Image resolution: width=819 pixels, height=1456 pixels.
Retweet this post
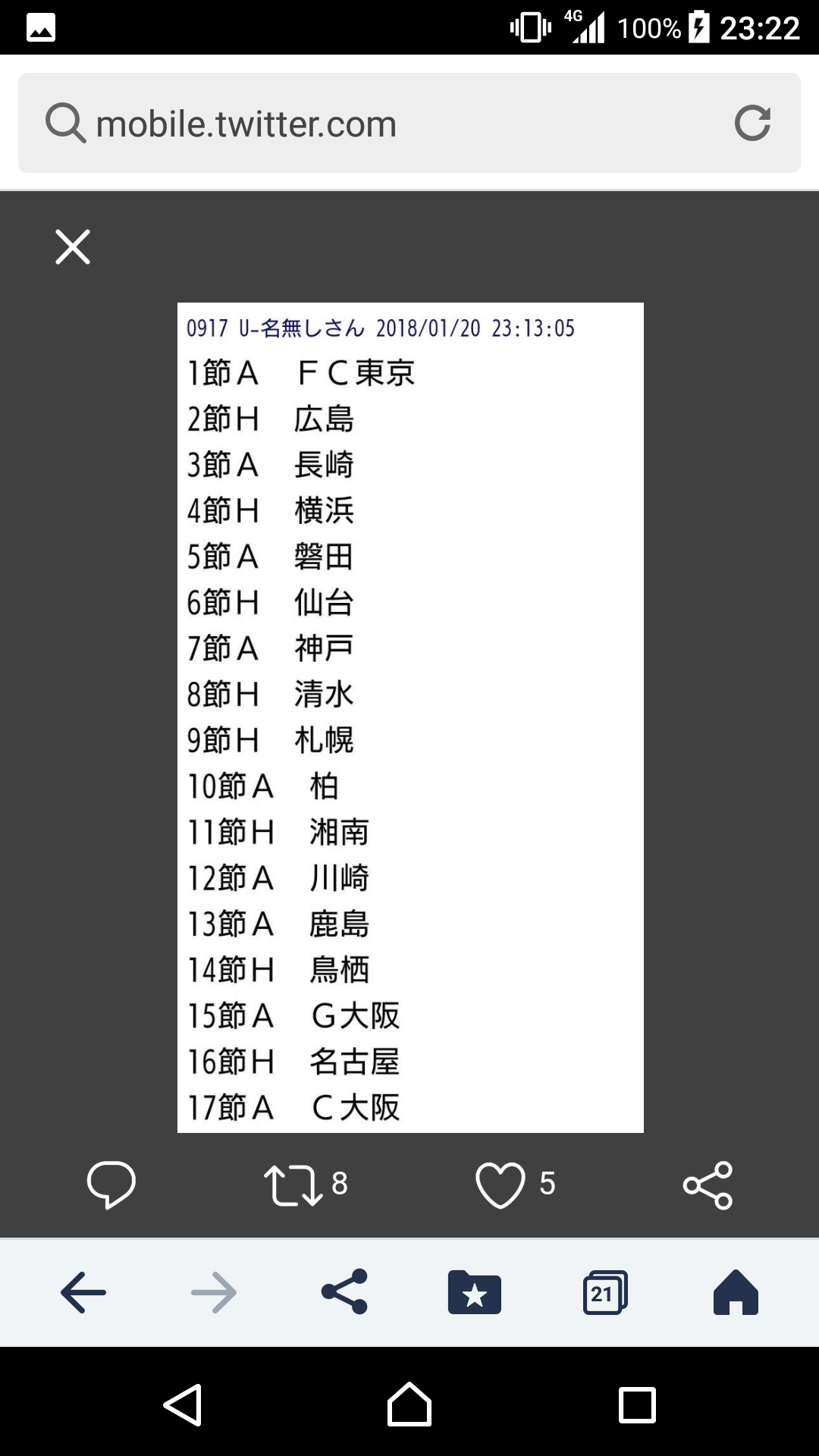(293, 1185)
